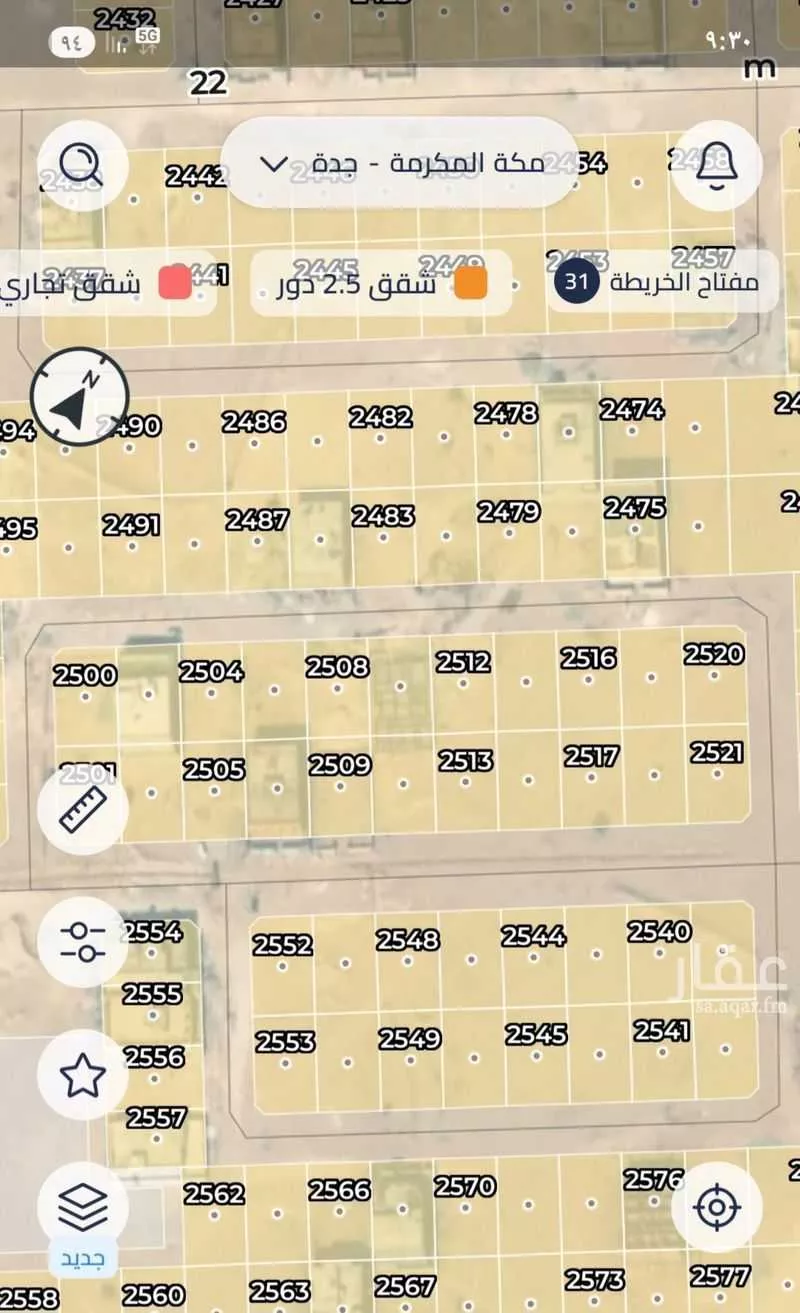Viewport: 800px width, 1313px height.
Task: Select parcel 2508 on the map
Action: coord(335,667)
